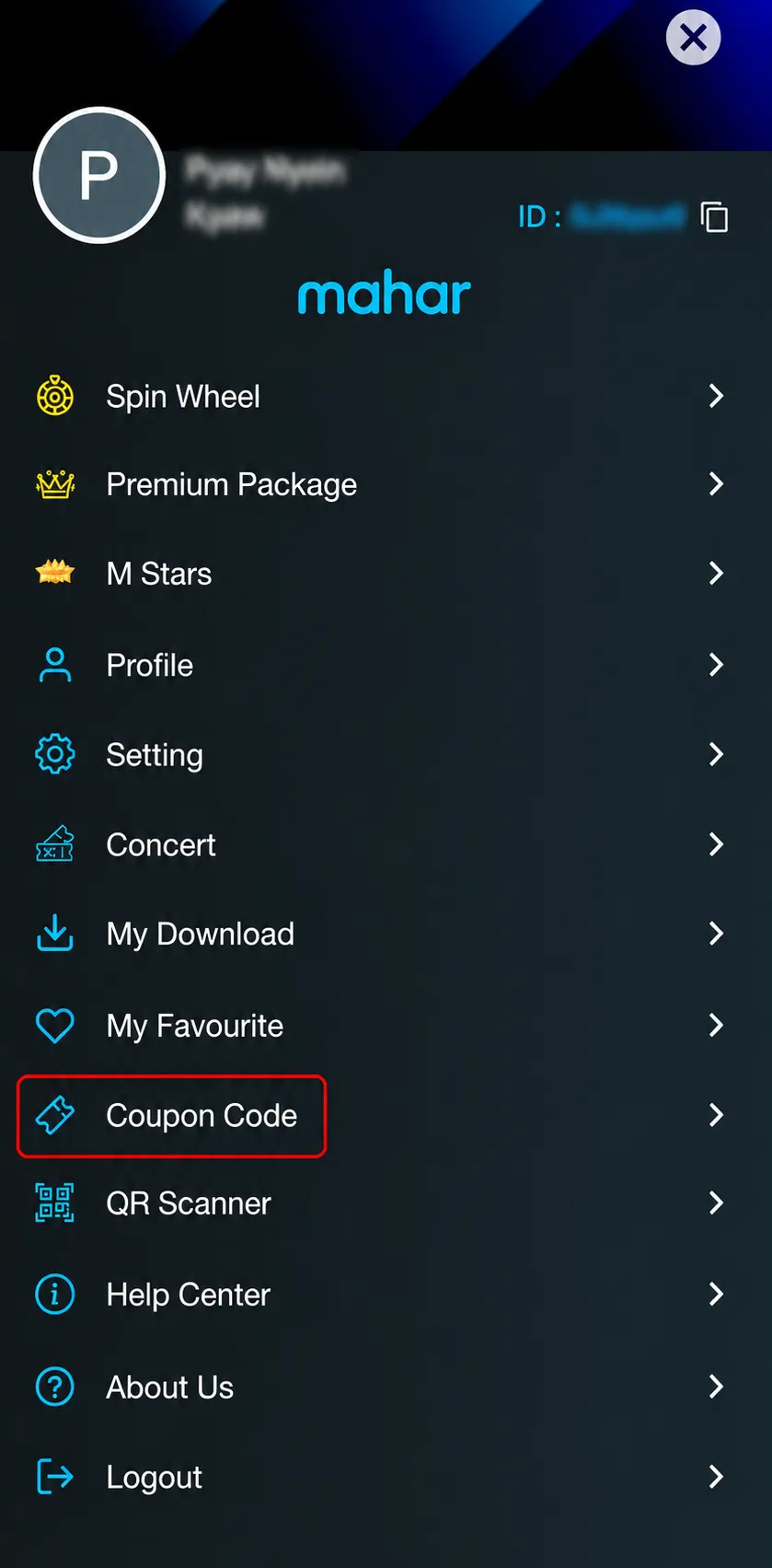
Task: Open Help Center
Action: 386,1295
